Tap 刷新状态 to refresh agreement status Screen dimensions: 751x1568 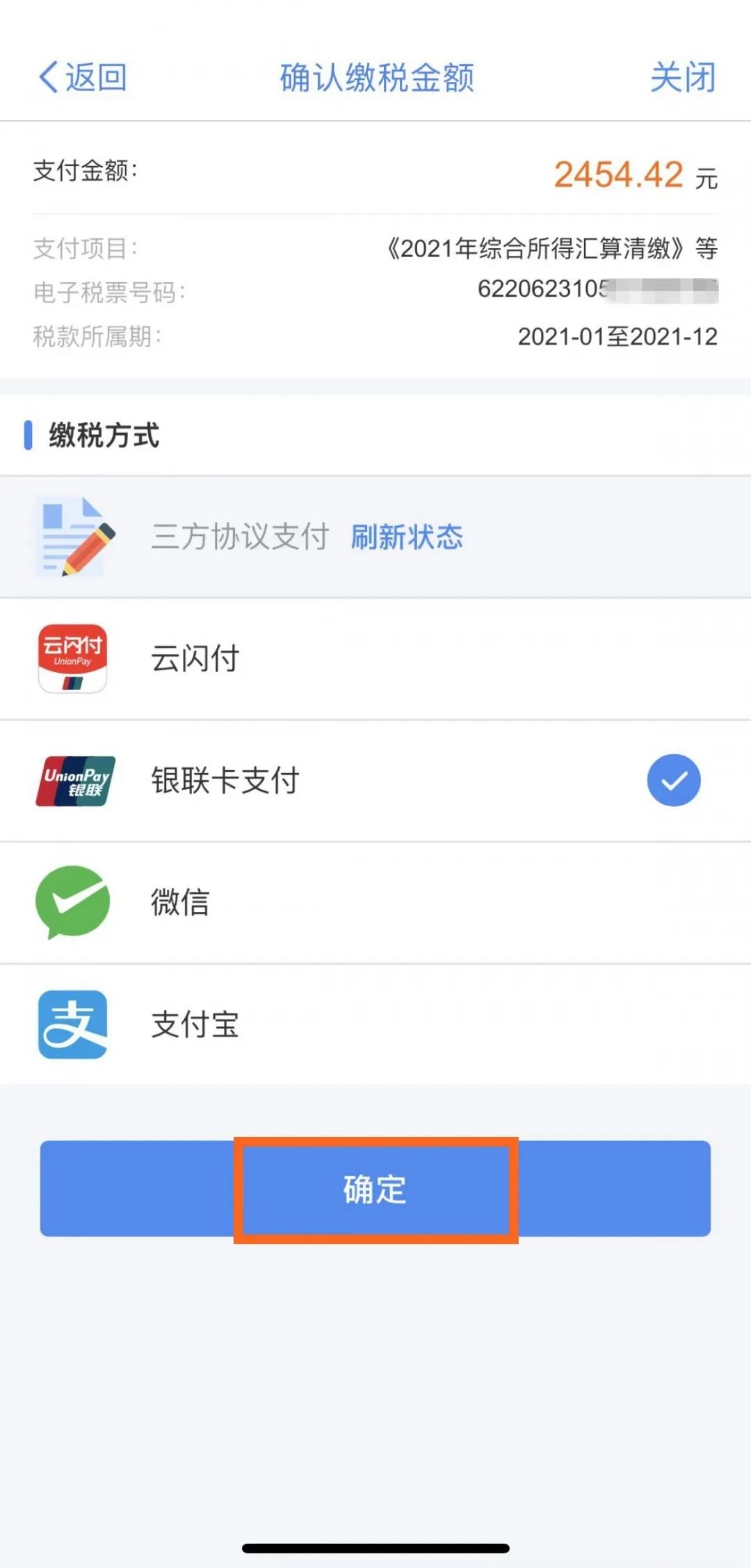point(407,537)
